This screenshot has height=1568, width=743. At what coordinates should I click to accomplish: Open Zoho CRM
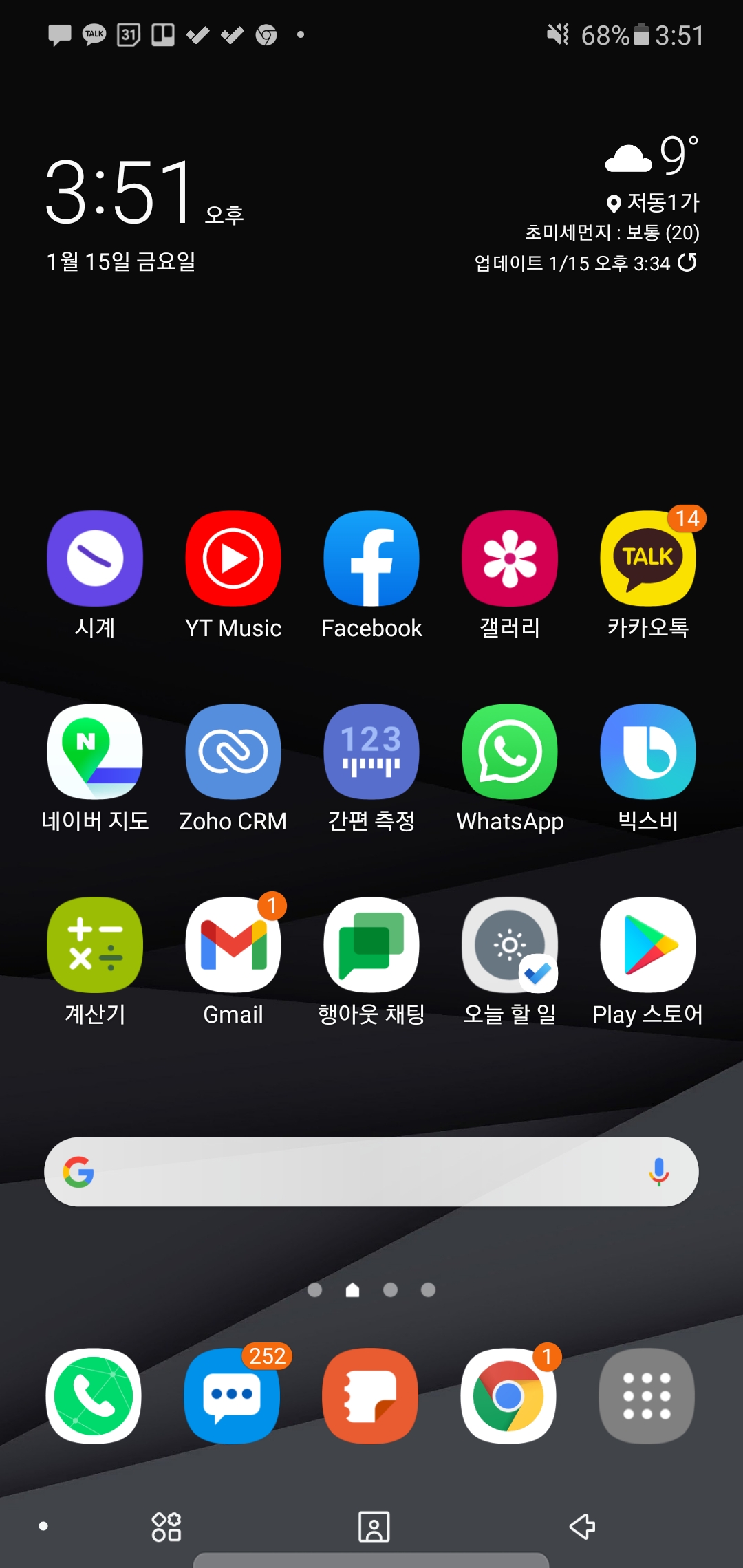pyautogui.click(x=233, y=752)
